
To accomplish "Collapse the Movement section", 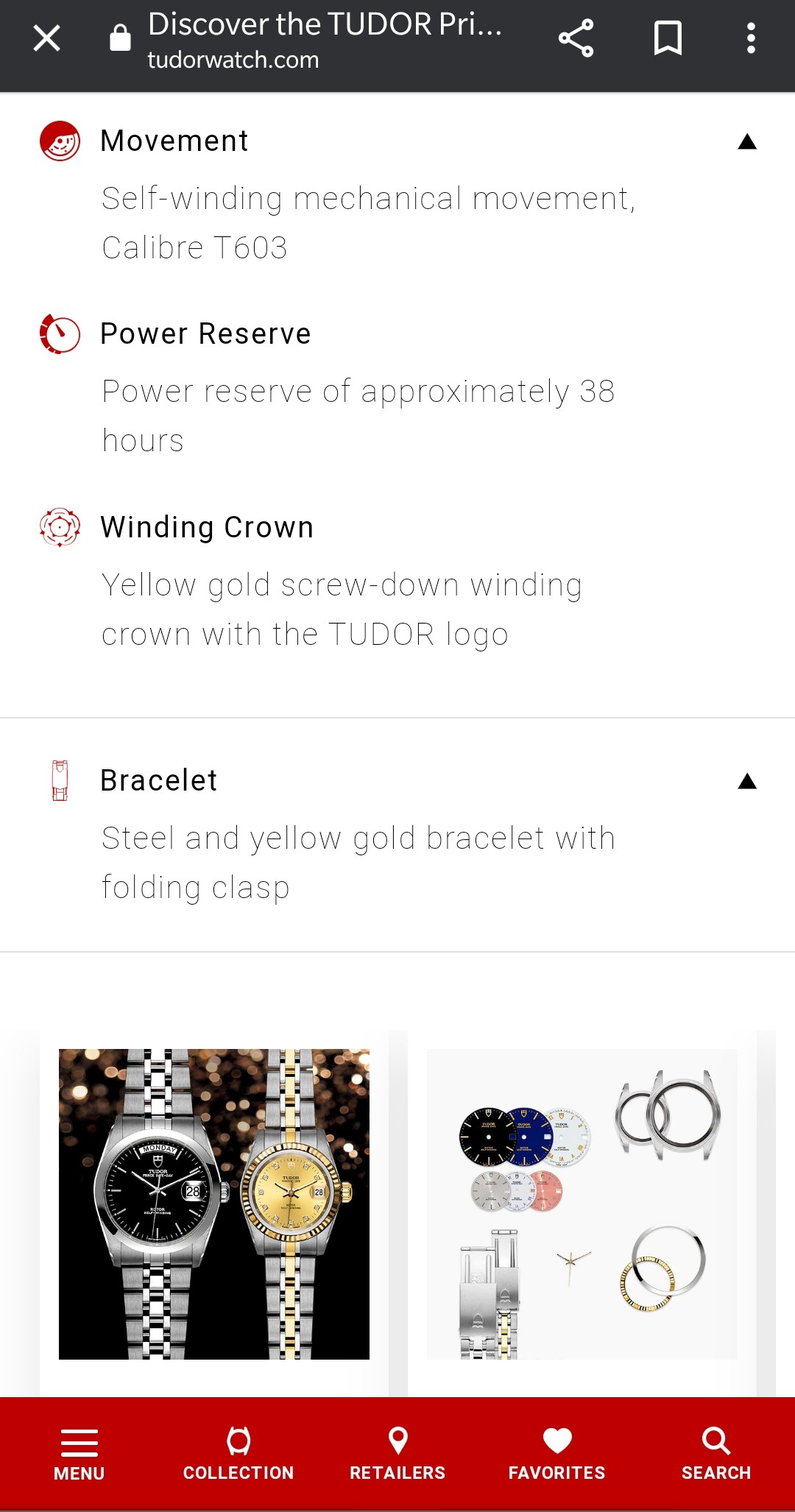I will 747,141.
